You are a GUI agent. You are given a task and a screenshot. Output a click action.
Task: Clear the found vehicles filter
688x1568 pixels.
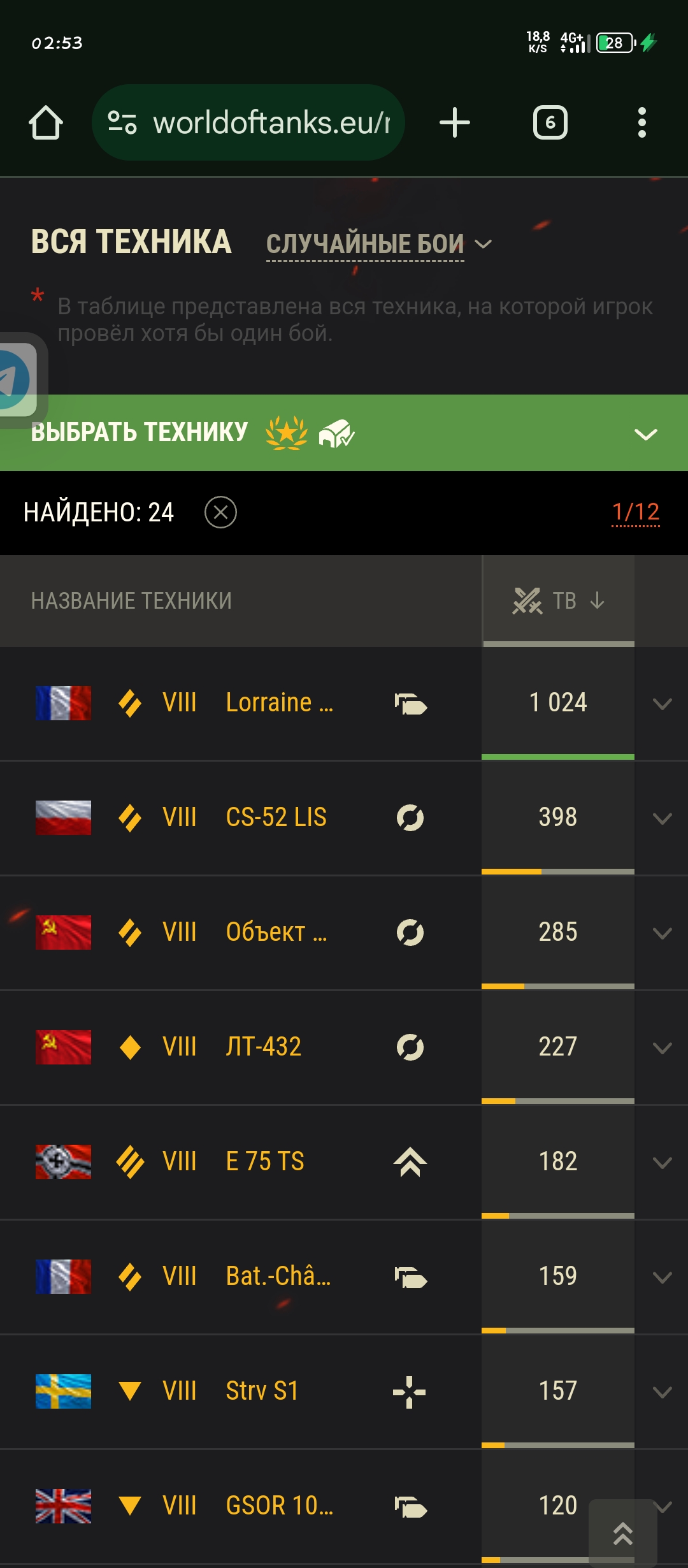pos(220,512)
